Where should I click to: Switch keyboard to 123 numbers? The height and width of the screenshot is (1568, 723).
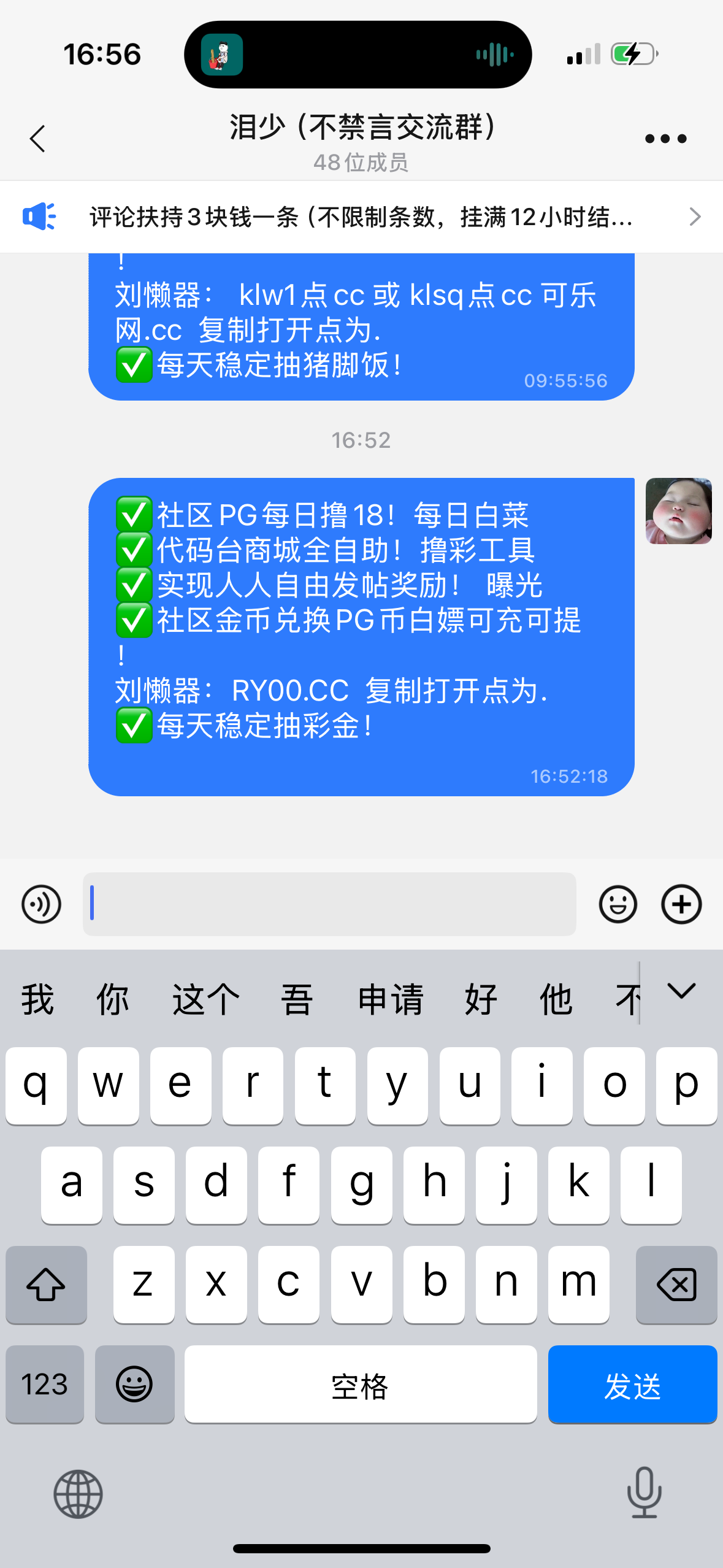coord(45,1385)
